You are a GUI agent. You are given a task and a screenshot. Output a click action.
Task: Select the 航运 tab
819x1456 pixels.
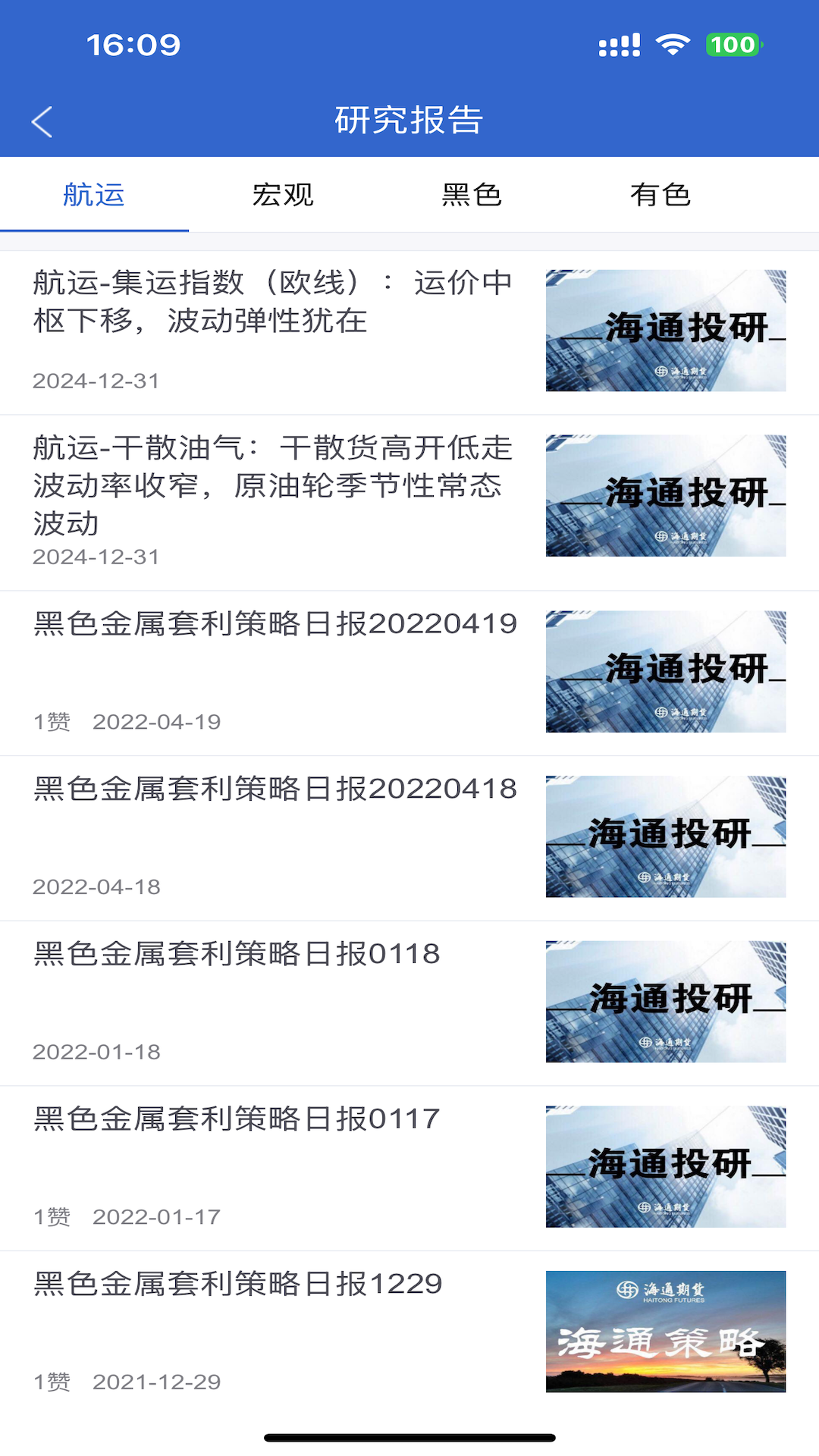tap(94, 195)
